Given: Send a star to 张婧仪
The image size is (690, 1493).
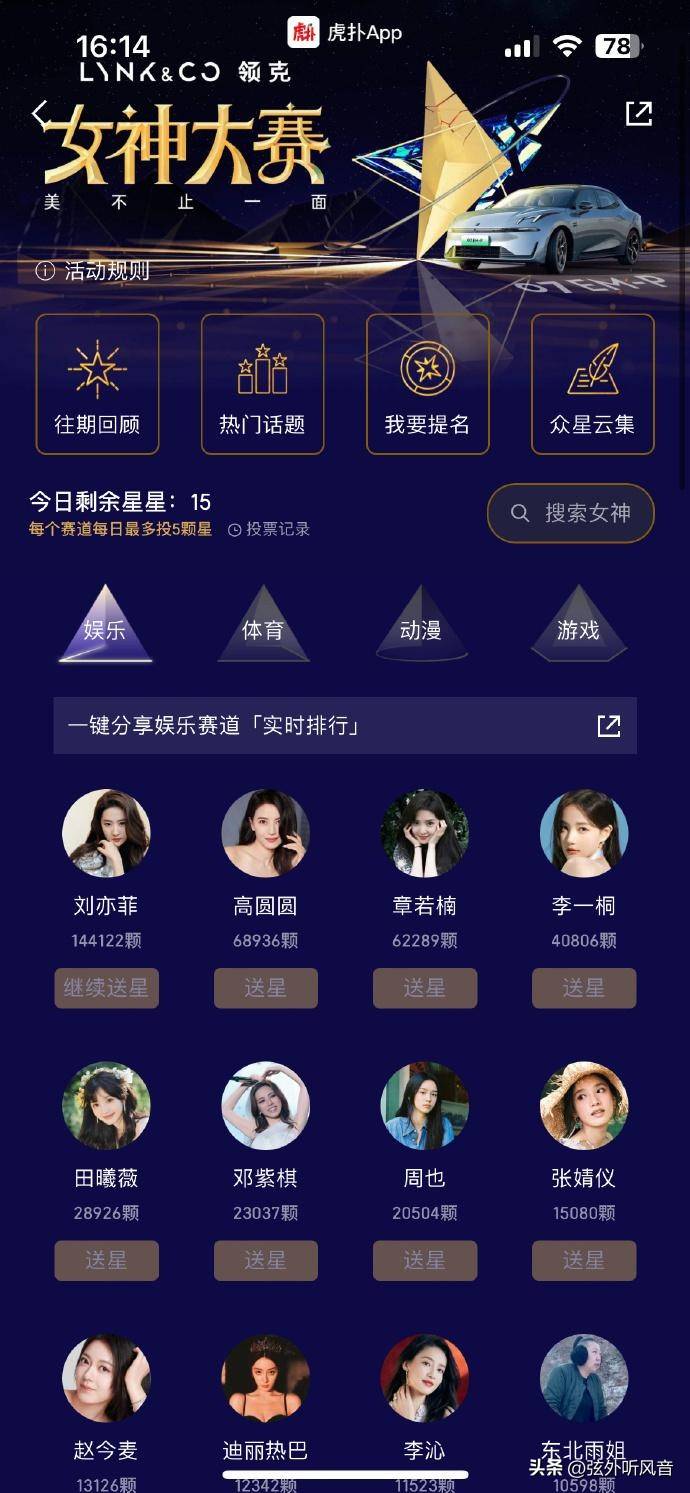Looking at the screenshot, I should (583, 1260).
